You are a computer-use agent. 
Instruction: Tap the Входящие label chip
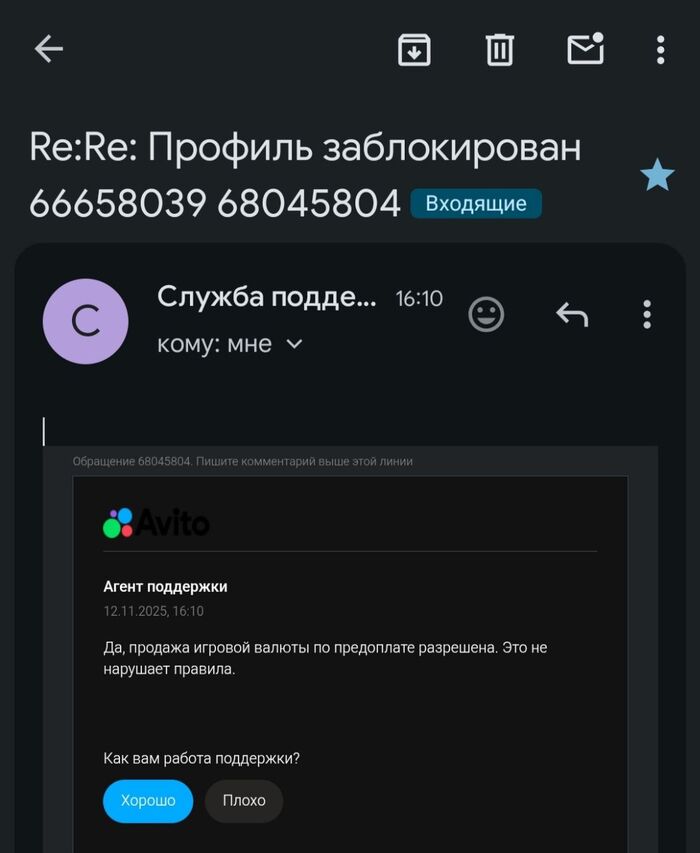point(476,204)
